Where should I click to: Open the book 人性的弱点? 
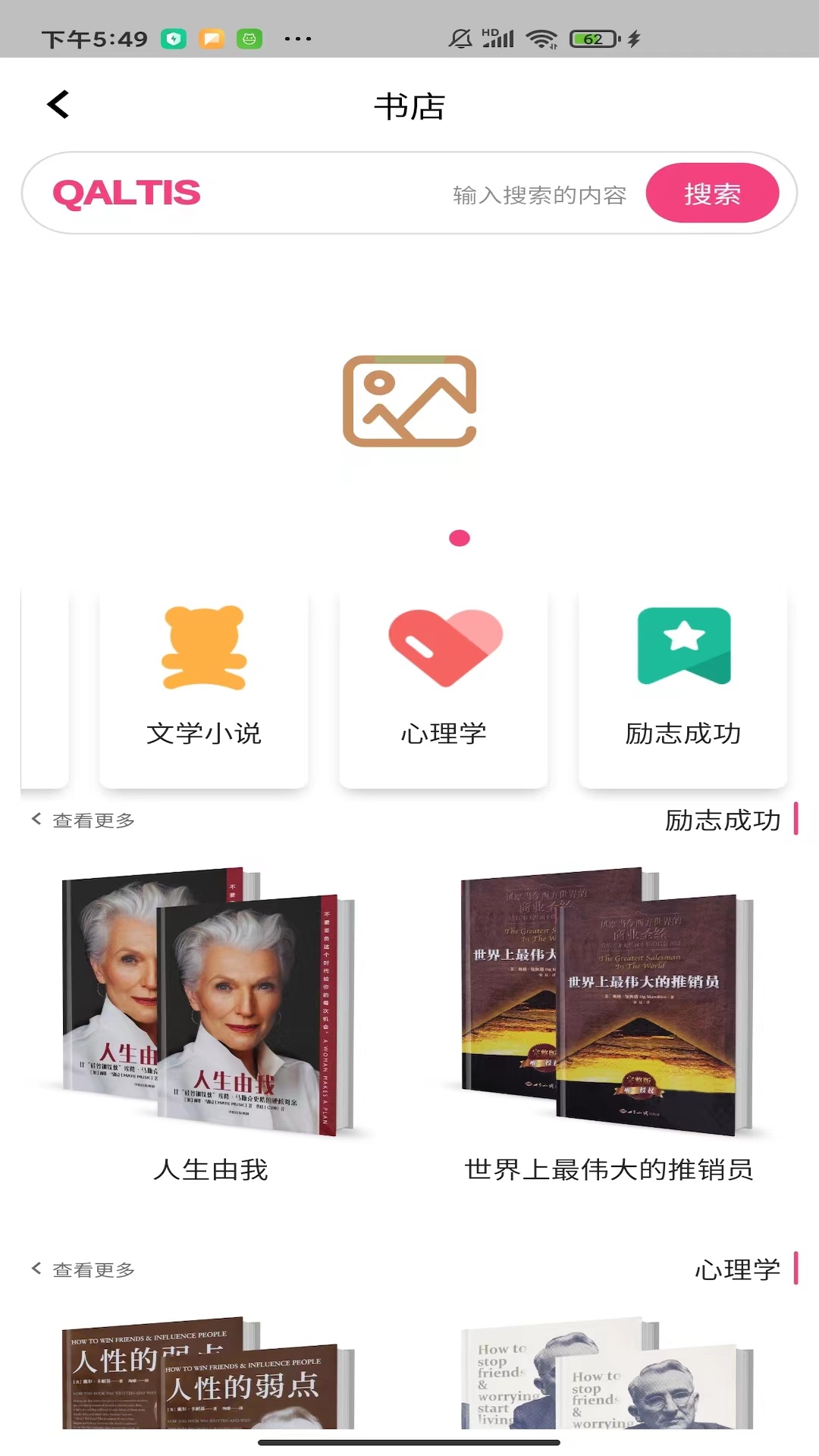coord(210,1376)
